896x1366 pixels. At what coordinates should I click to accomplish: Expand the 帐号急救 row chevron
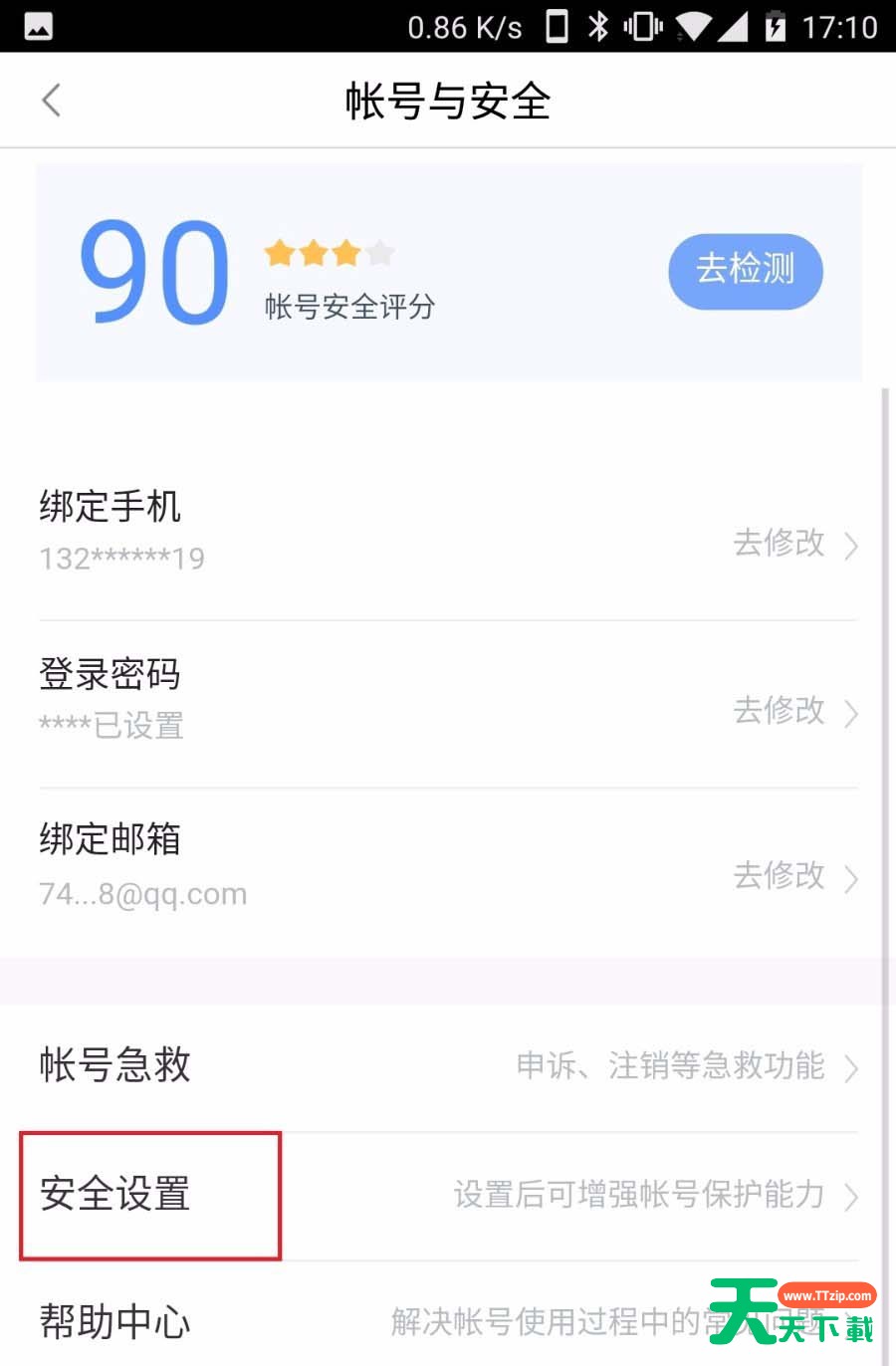click(852, 1066)
